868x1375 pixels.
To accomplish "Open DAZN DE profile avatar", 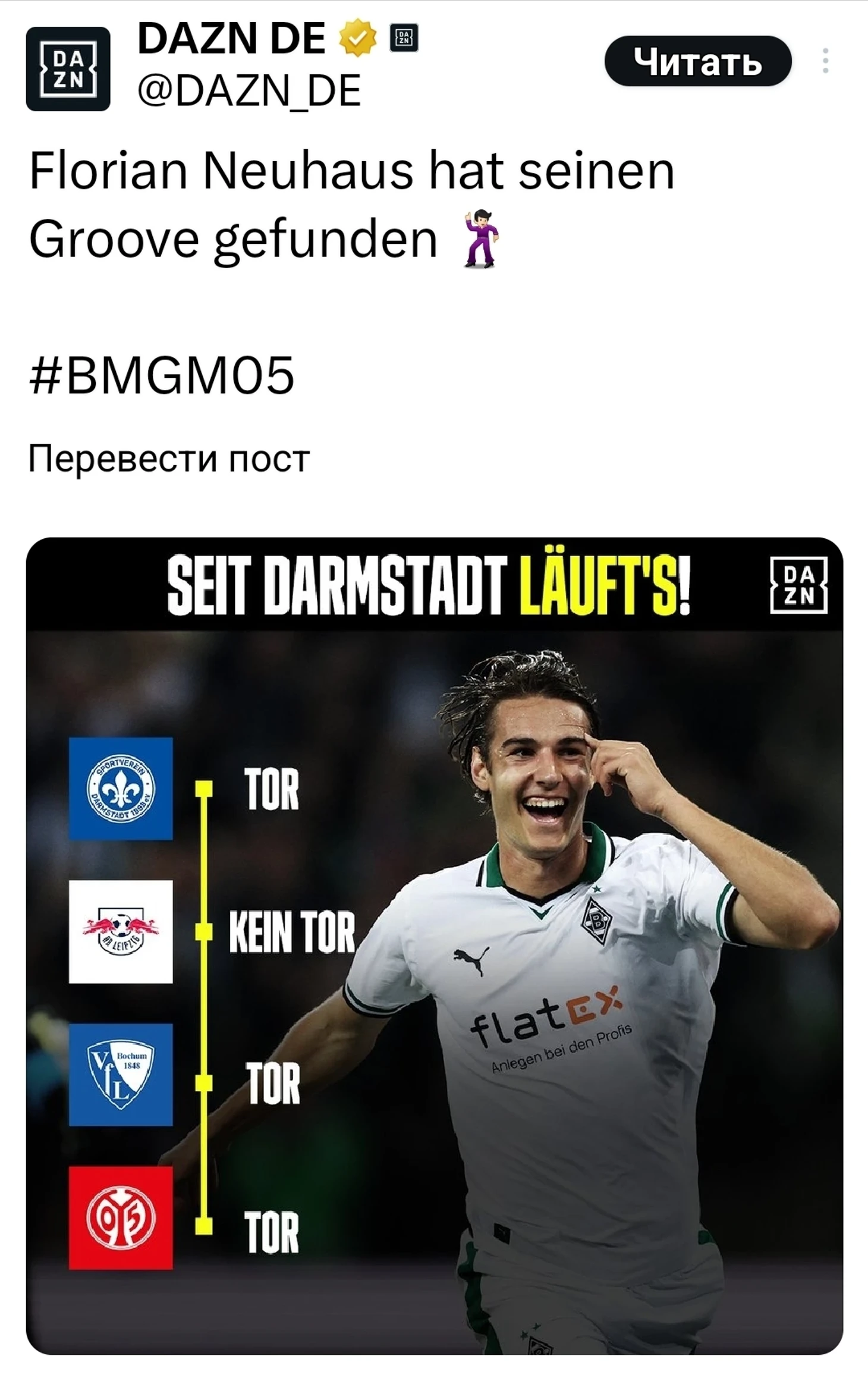I will [68, 68].
